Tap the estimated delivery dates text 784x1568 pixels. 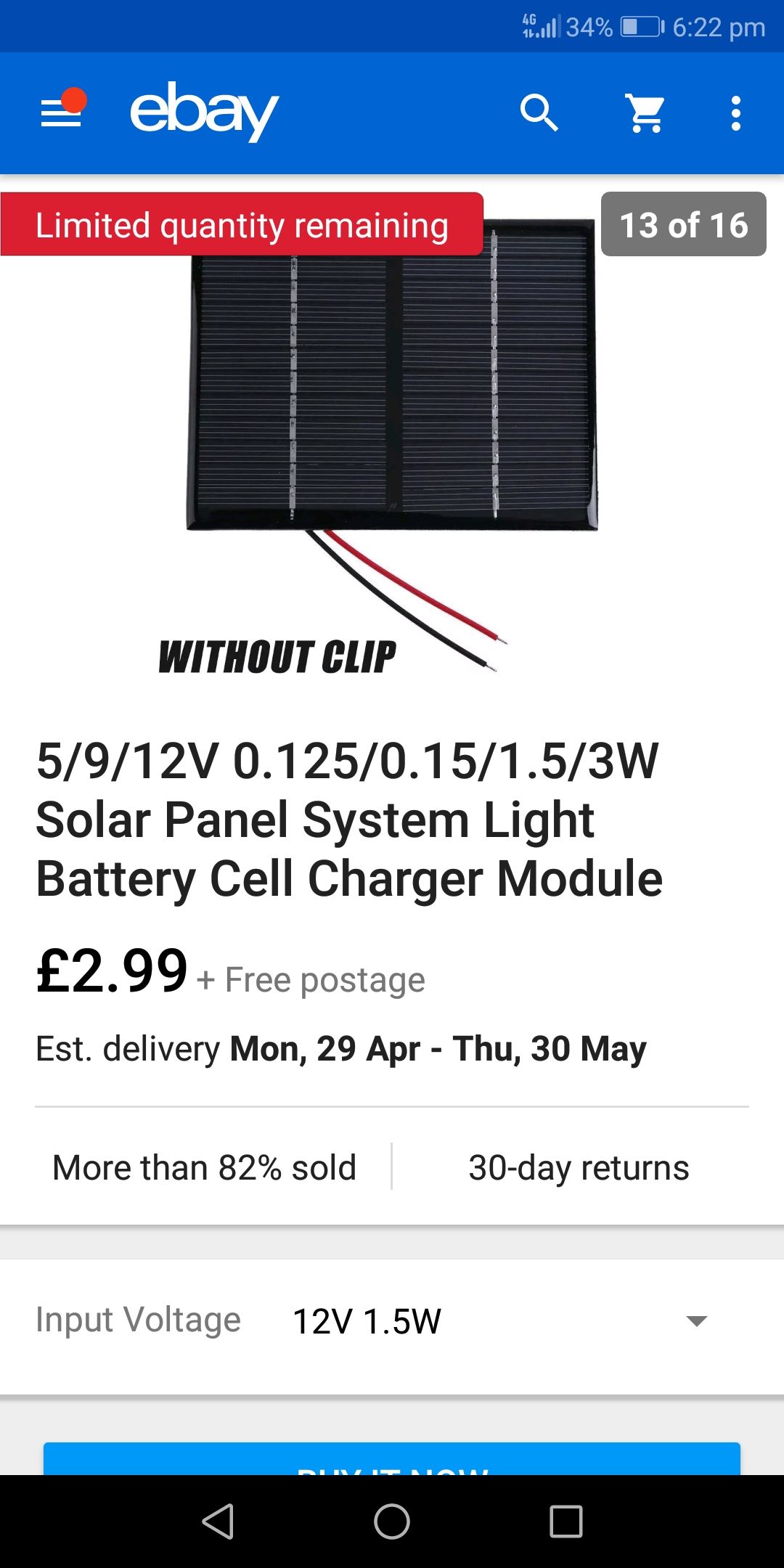(x=341, y=1048)
